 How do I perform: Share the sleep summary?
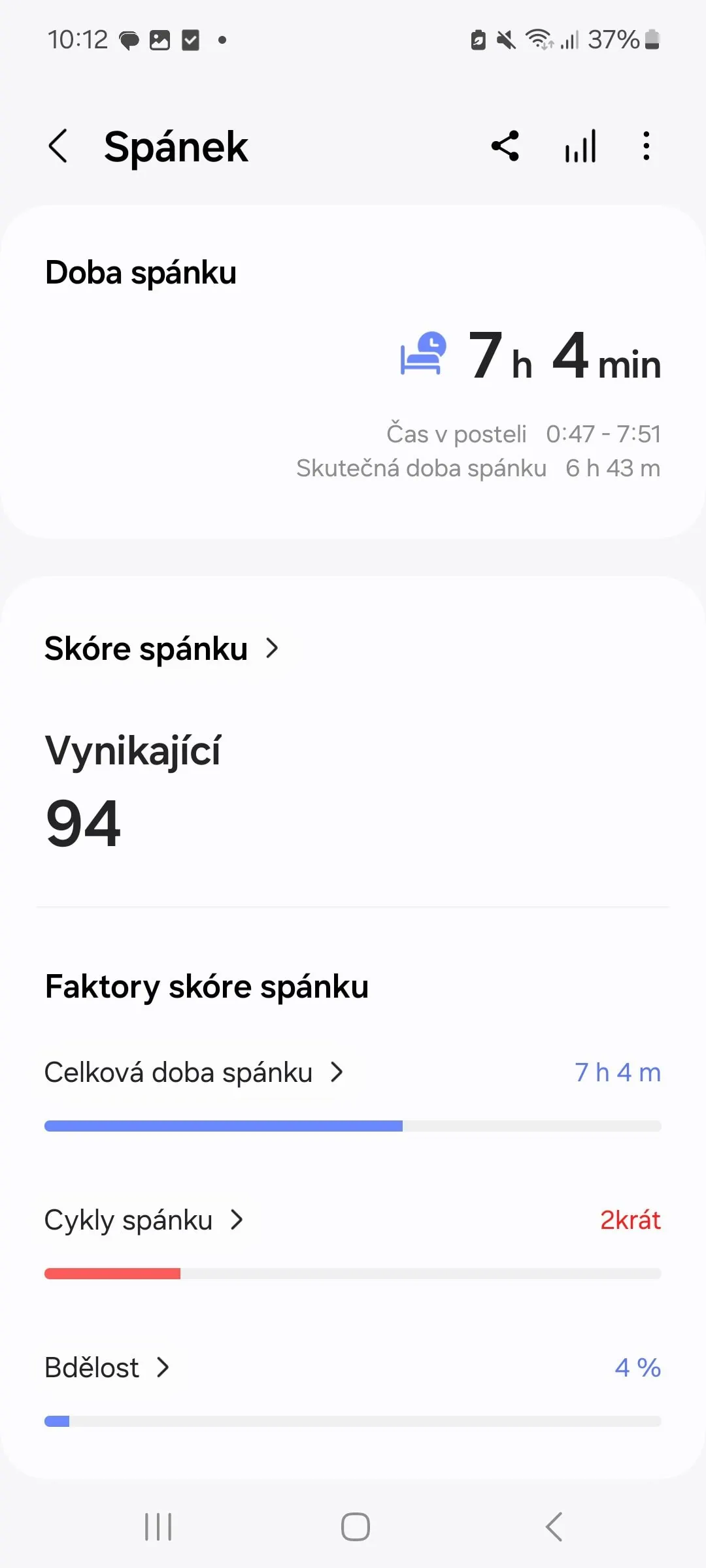[x=505, y=146]
